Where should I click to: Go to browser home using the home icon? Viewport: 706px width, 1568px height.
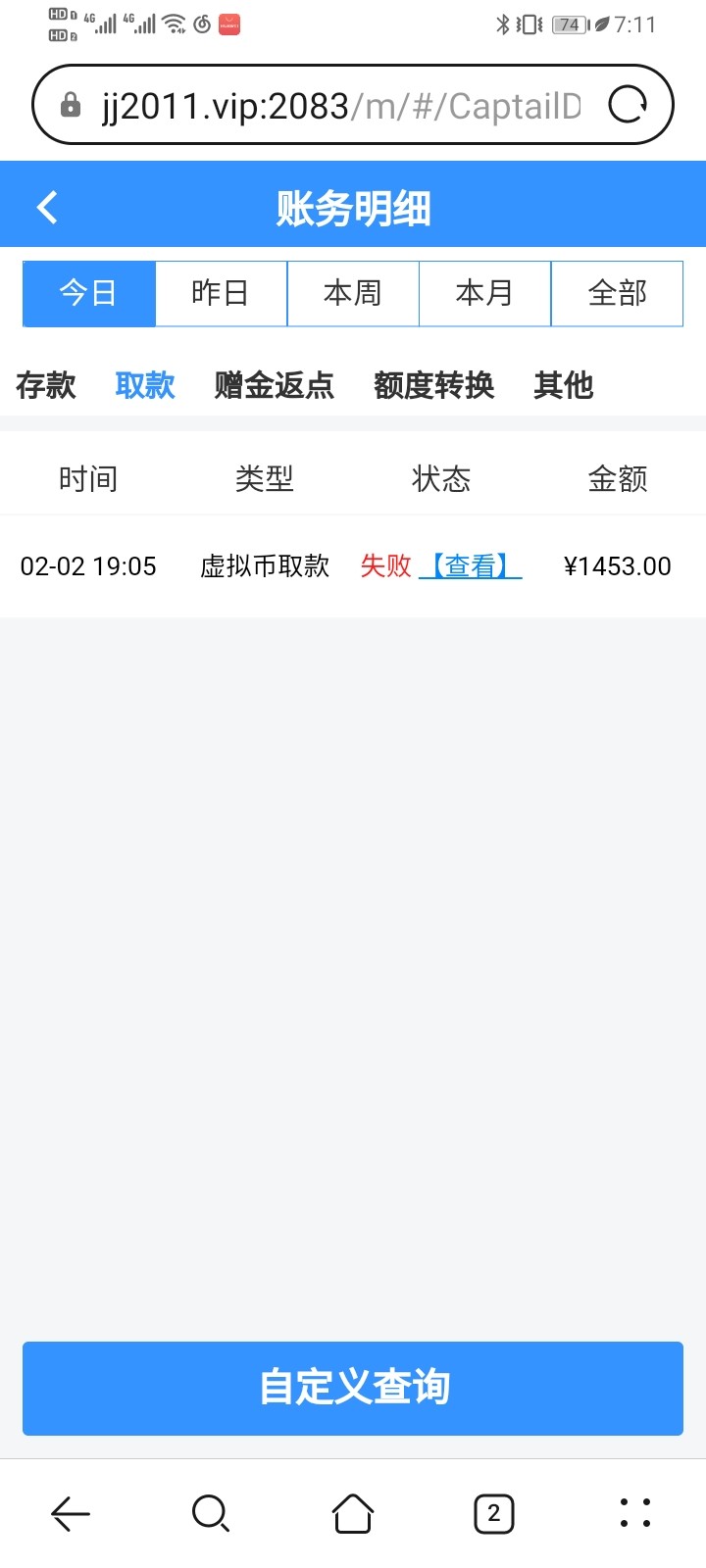(x=352, y=1513)
